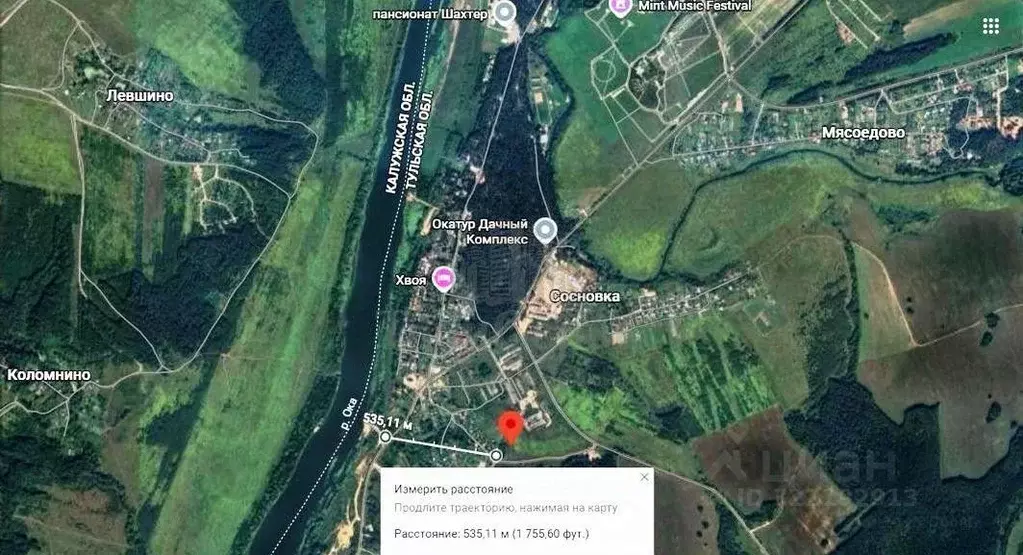1023x555 pixels.
Task: Tap the Окатур Дачный Комплекс marker
Action: [x=545, y=231]
